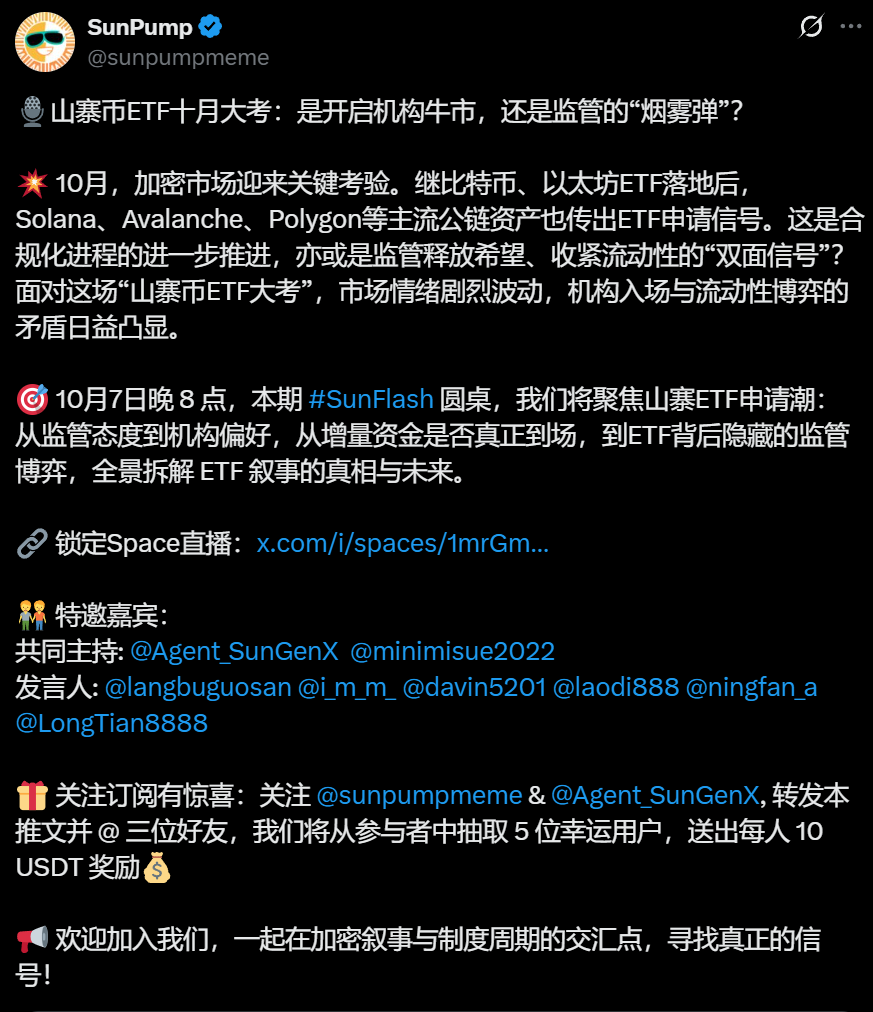Viewport: 873px width, 1012px height.
Task: Tap the @sunpumpmeme mention in the giveaway line
Action: pos(419,796)
